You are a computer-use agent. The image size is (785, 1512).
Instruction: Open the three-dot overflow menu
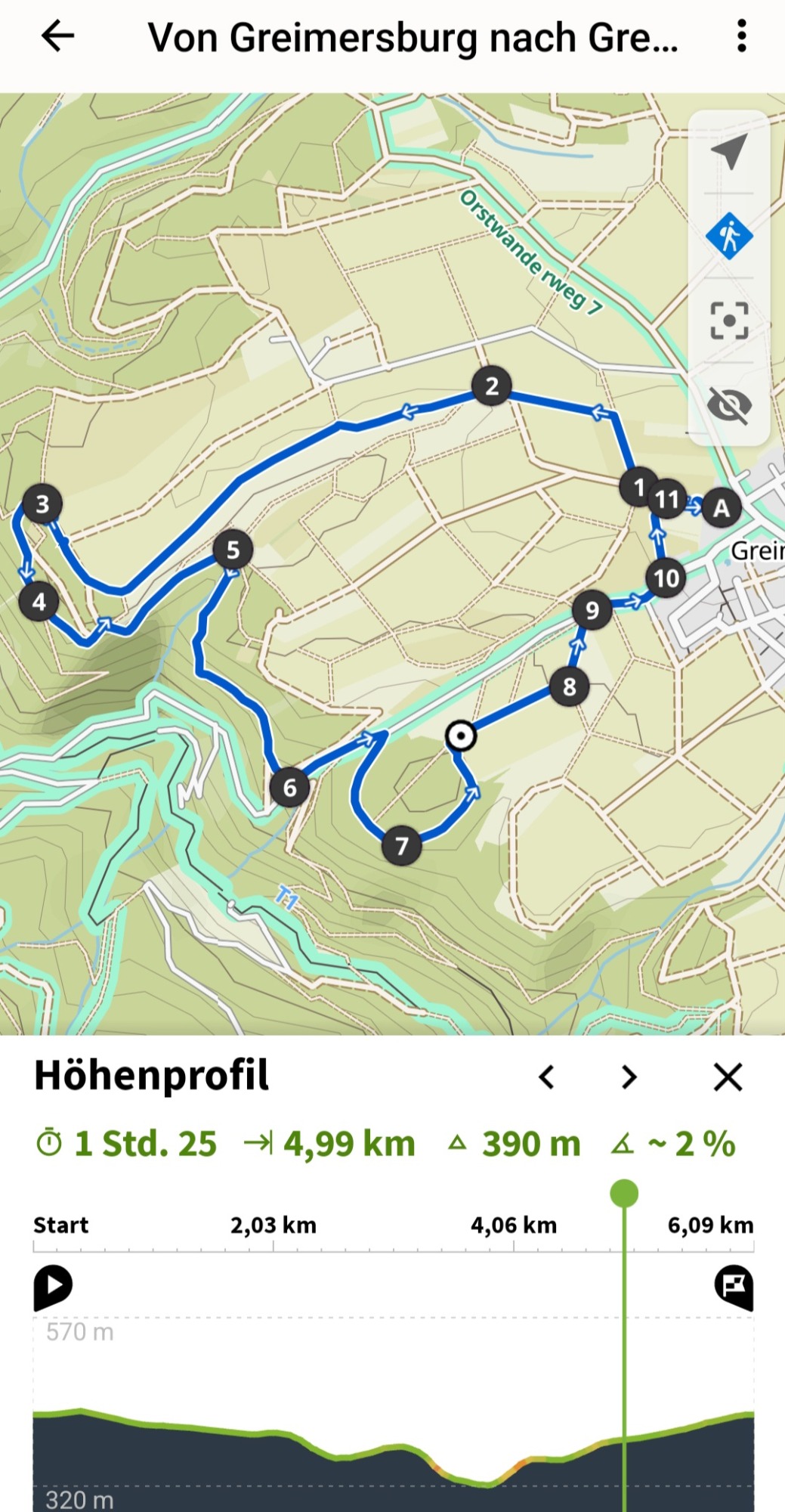pos(742,36)
